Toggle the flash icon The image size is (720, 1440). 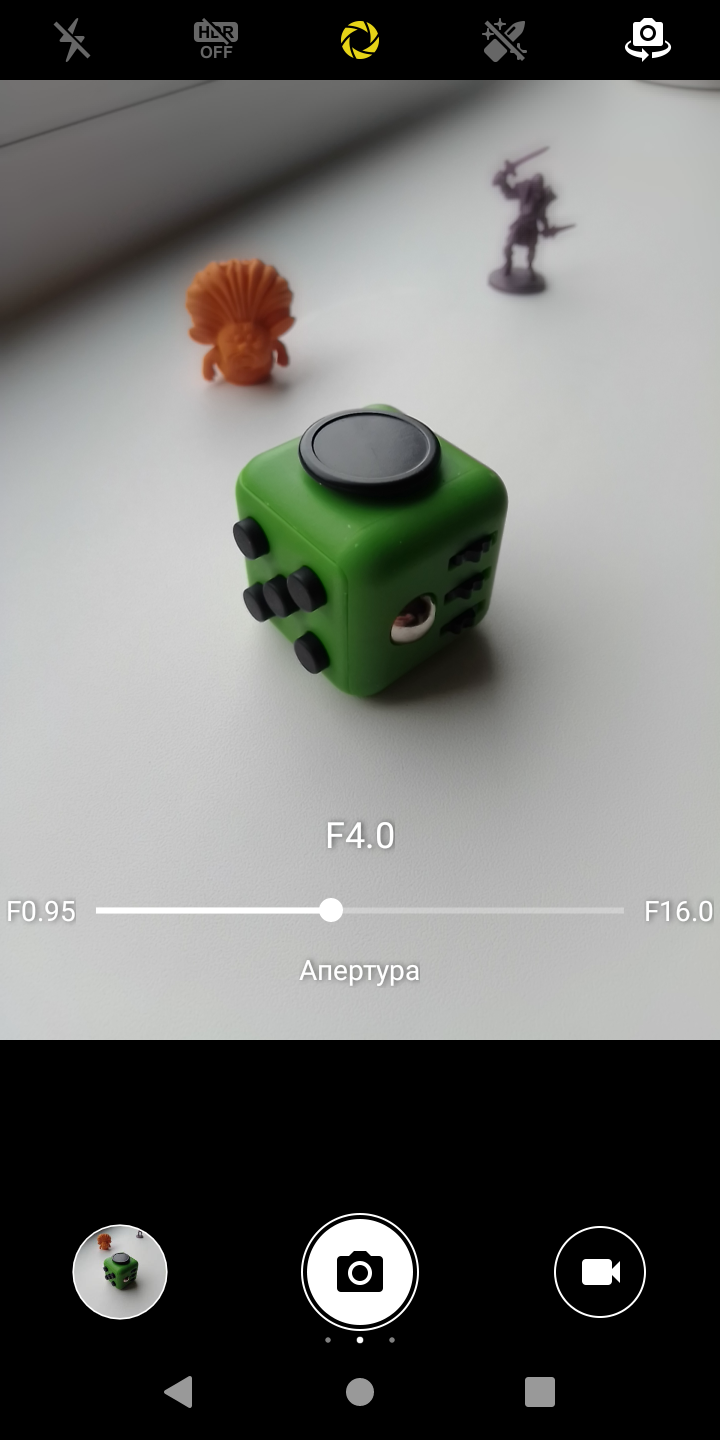point(72,40)
